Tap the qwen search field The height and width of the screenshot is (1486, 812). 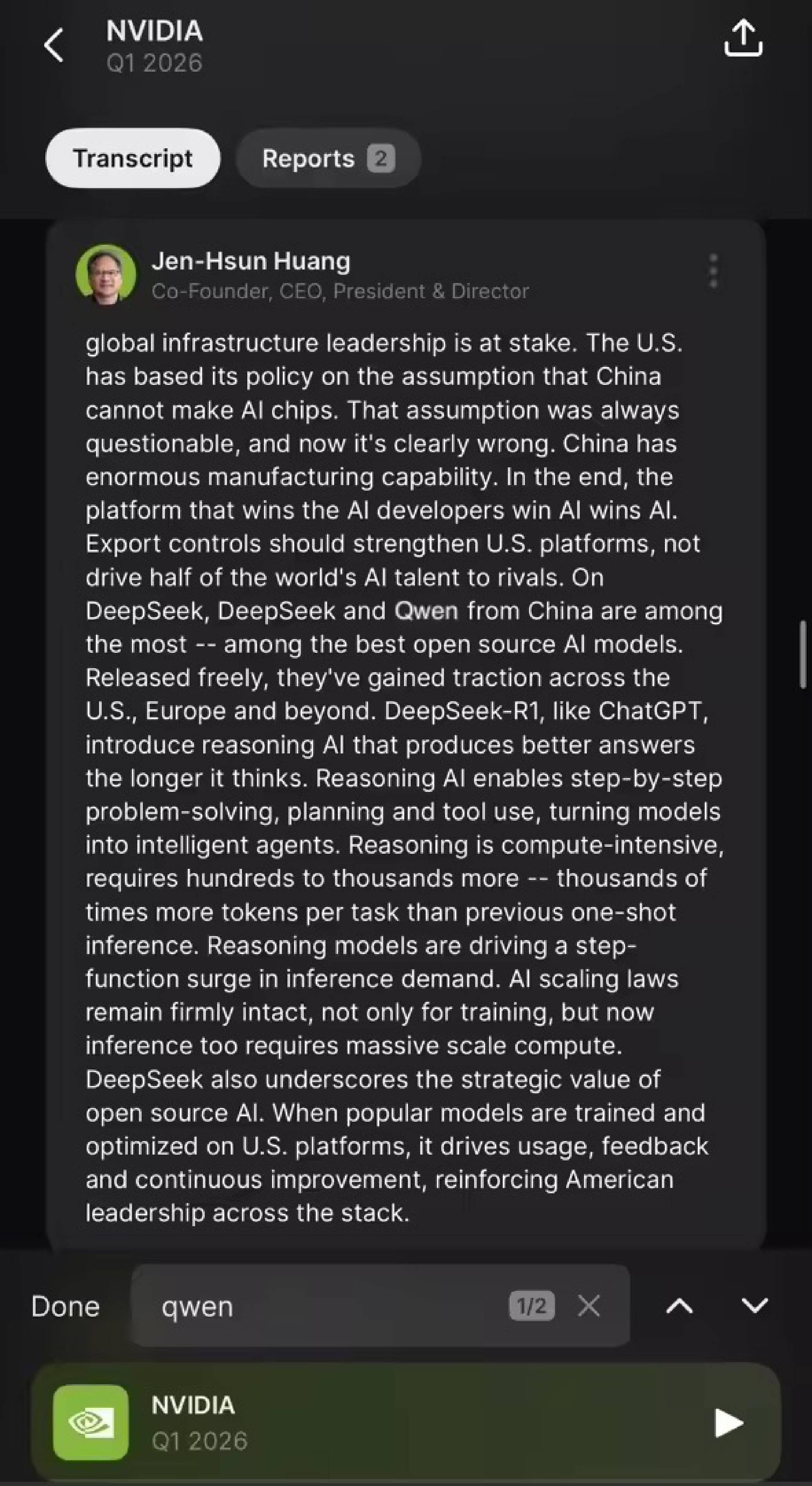tap(380, 1306)
